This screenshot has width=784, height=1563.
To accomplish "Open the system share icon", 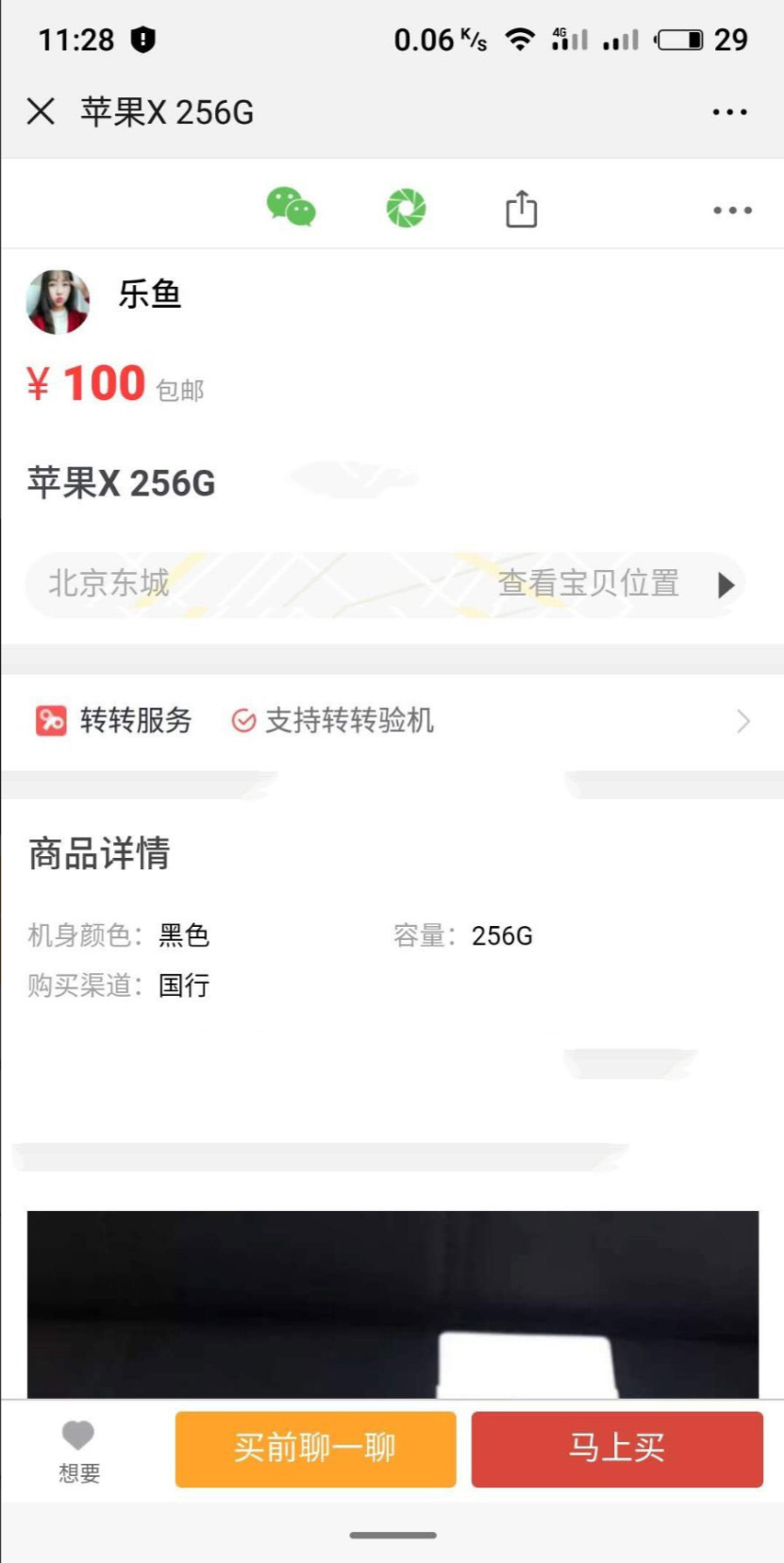I will coord(521,209).
